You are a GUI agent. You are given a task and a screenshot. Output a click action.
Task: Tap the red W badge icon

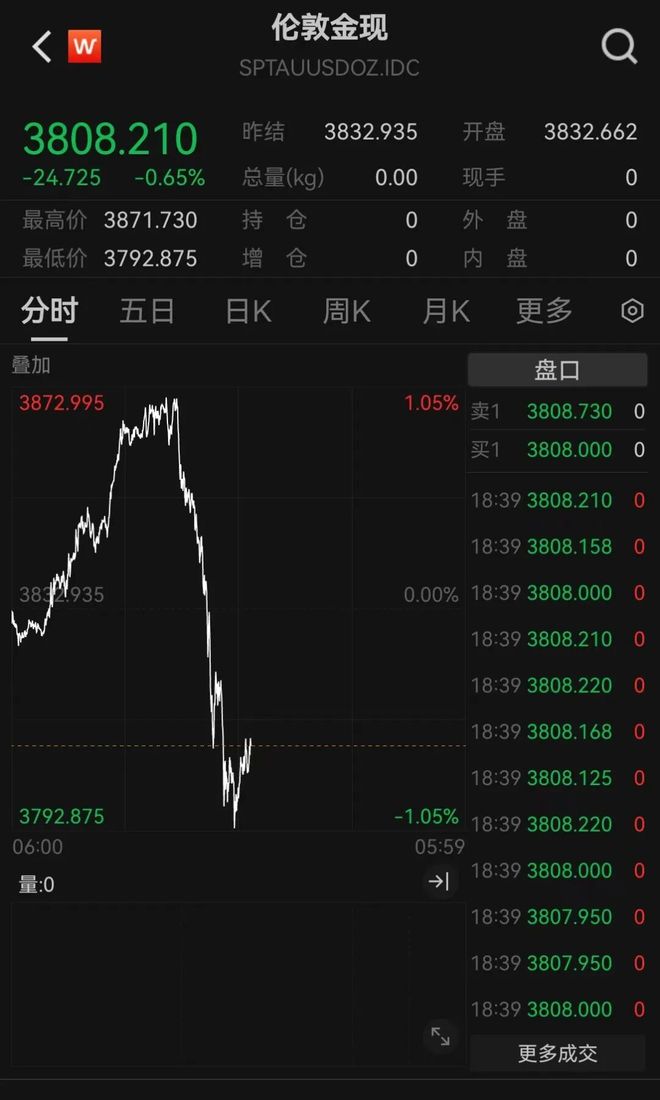click(x=84, y=46)
